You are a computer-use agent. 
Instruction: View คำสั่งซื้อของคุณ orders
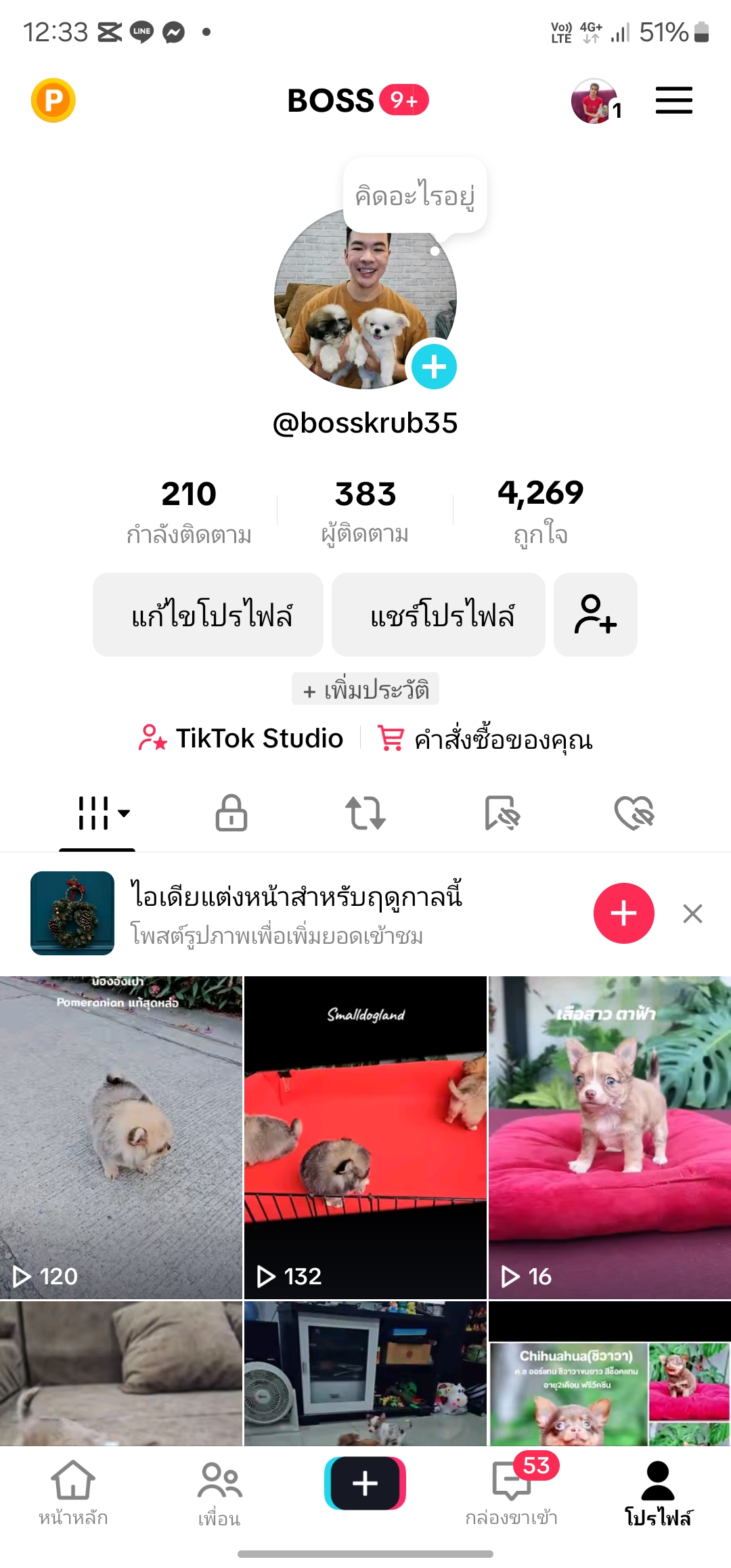[486, 739]
